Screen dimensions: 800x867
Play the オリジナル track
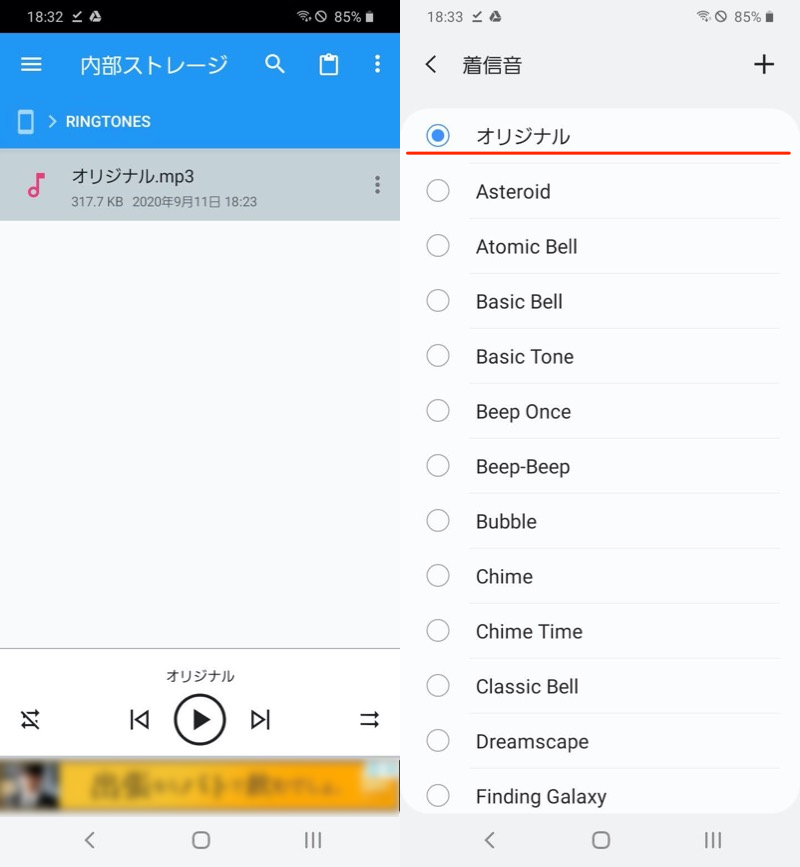pyautogui.click(x=200, y=719)
